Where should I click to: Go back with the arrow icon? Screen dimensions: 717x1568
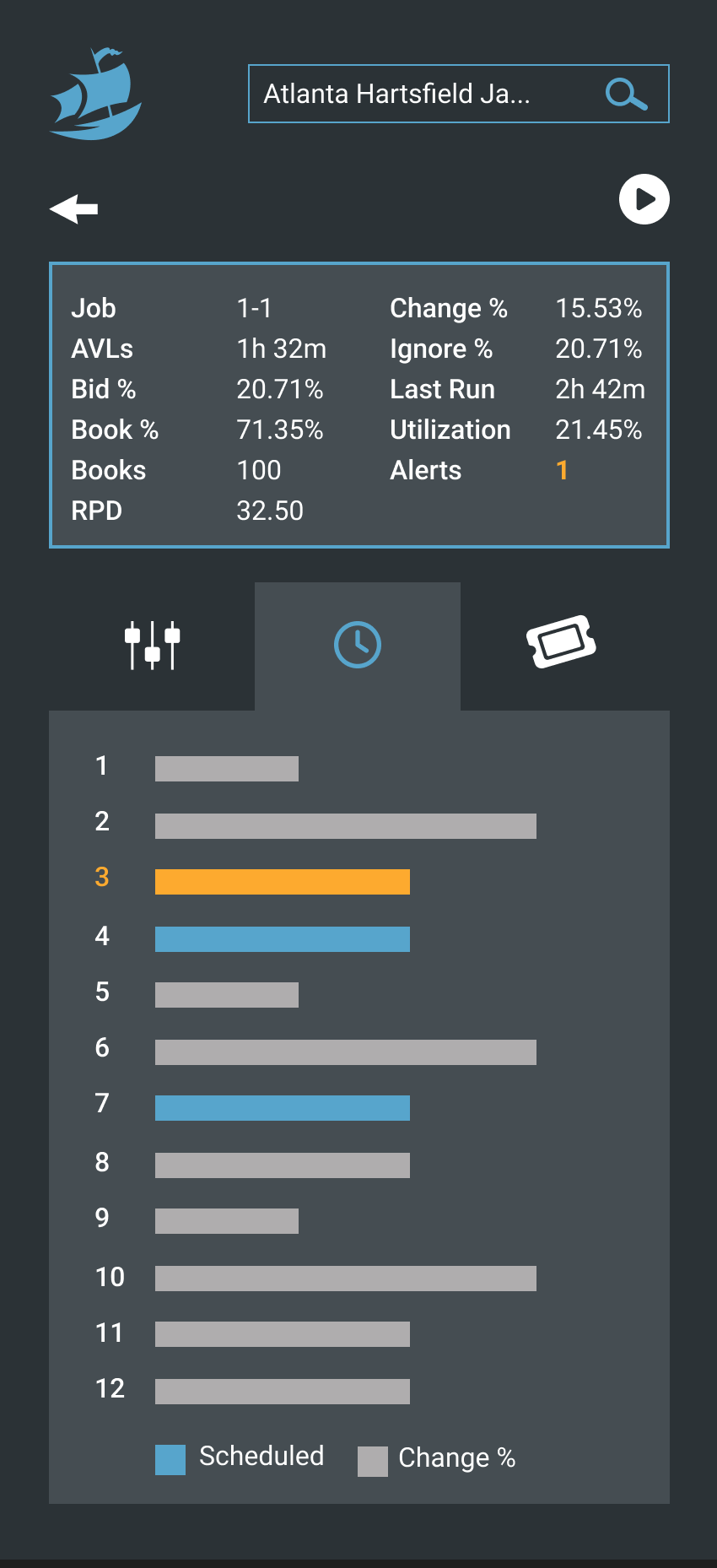74,208
